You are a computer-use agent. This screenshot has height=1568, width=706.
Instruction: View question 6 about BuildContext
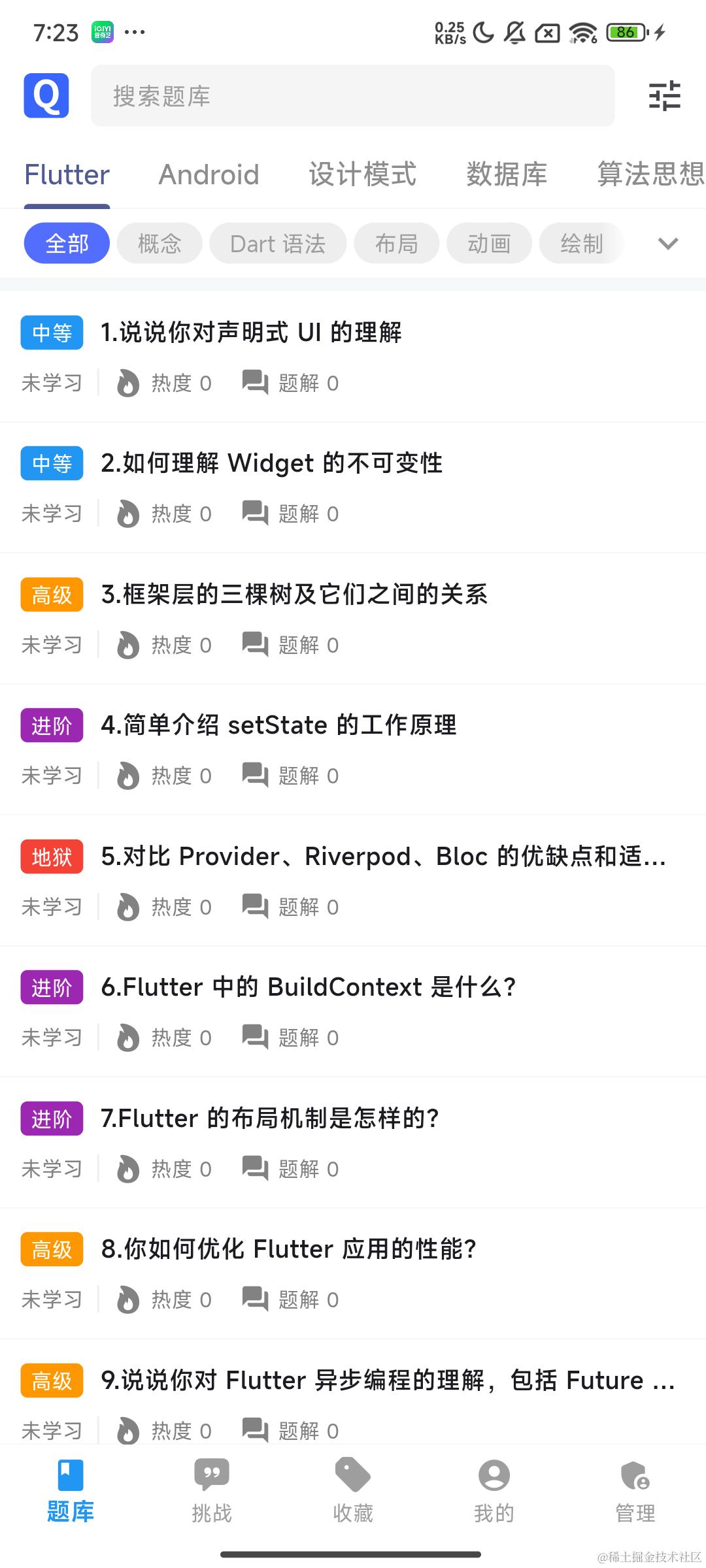pos(309,987)
